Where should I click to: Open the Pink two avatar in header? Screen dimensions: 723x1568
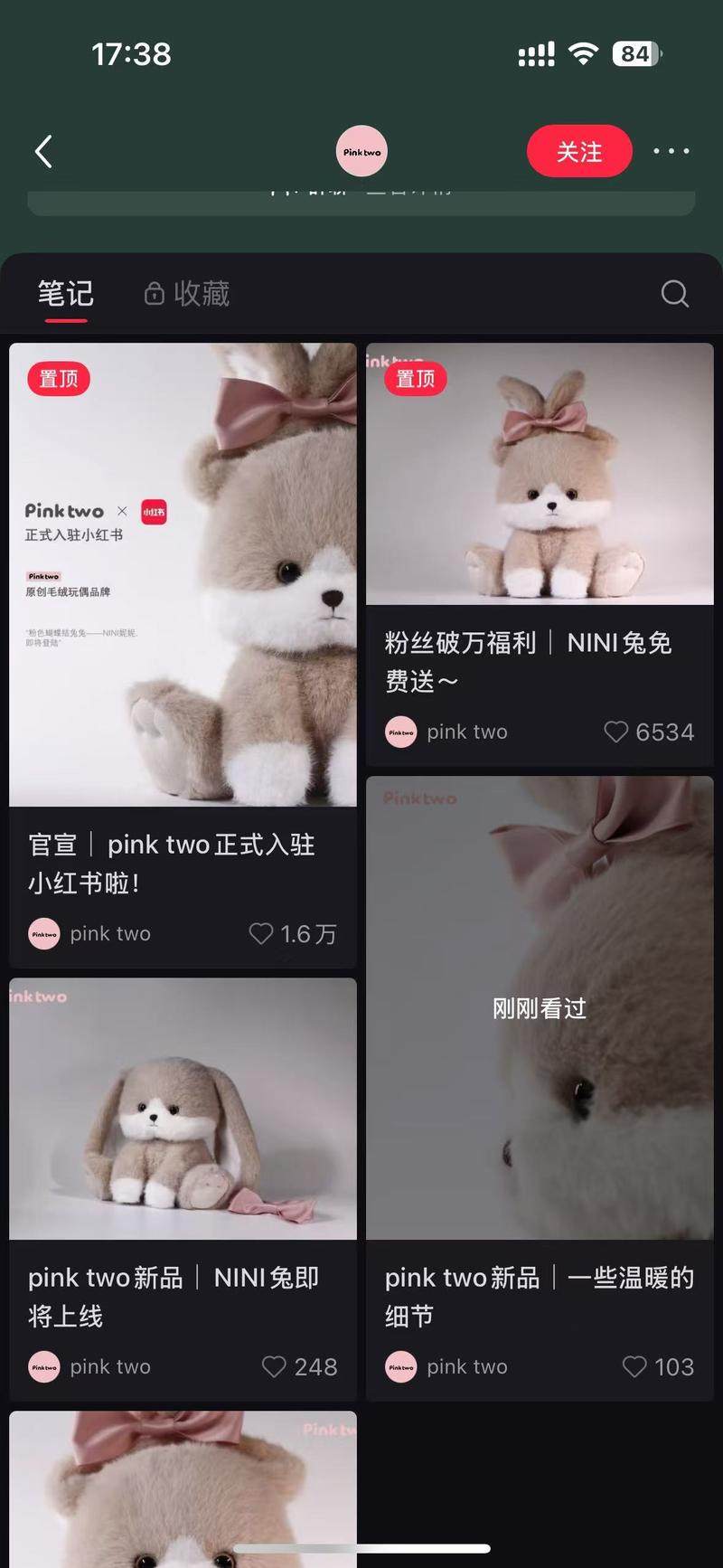(x=361, y=152)
